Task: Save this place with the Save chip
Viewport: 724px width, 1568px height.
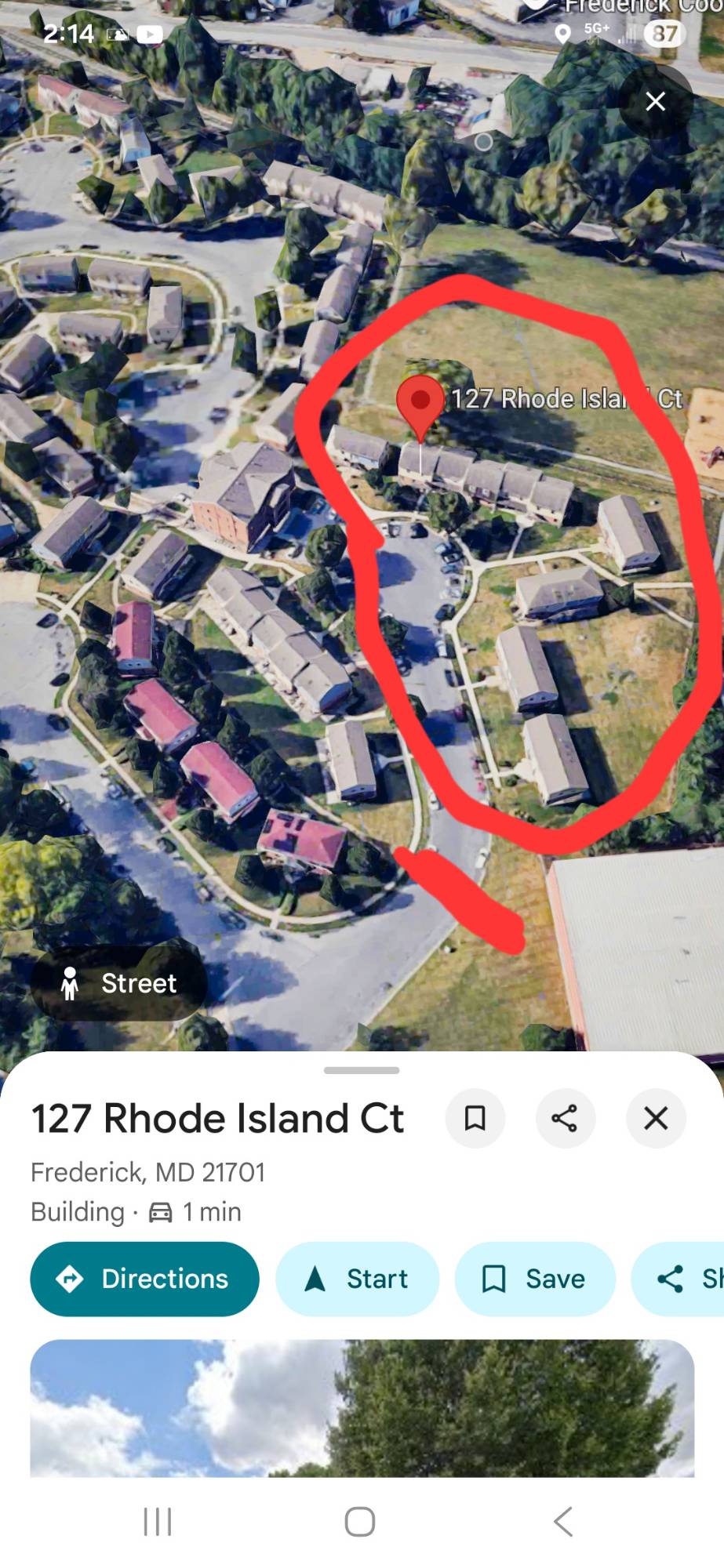Action: tap(535, 1279)
